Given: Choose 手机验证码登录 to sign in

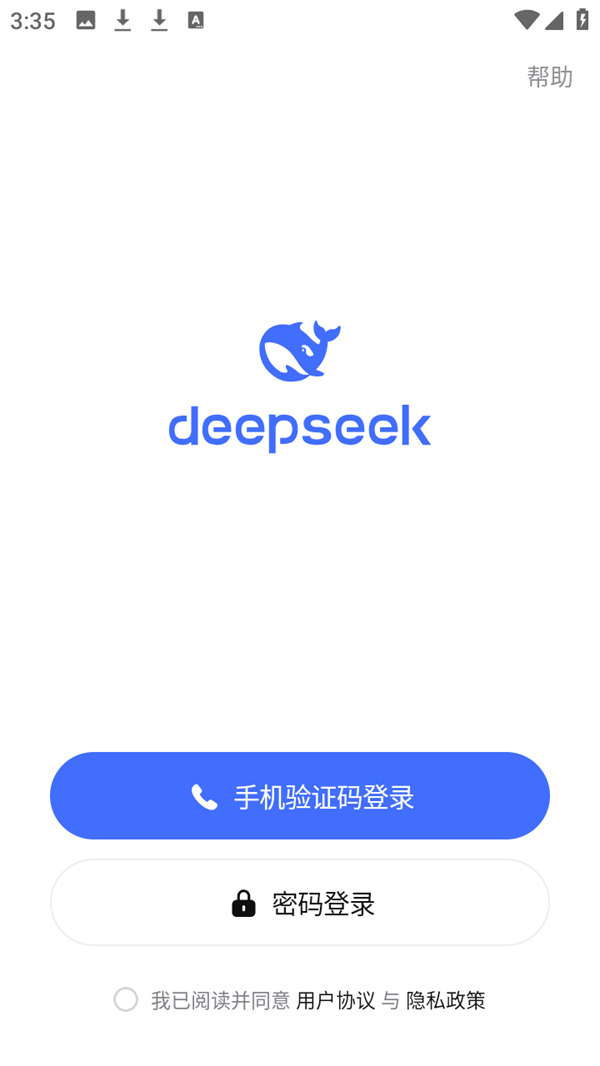Looking at the screenshot, I should [x=300, y=796].
